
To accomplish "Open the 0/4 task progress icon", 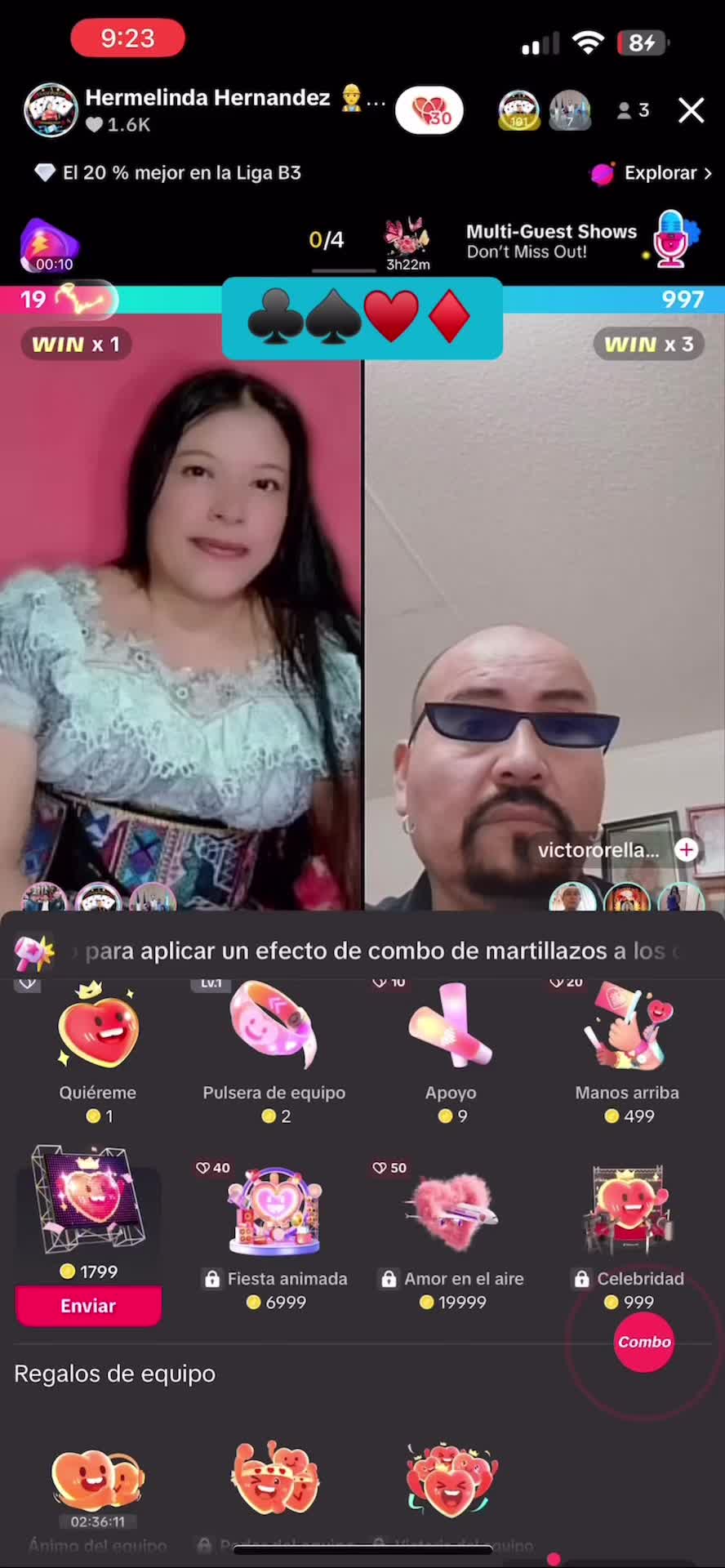I will [x=327, y=240].
